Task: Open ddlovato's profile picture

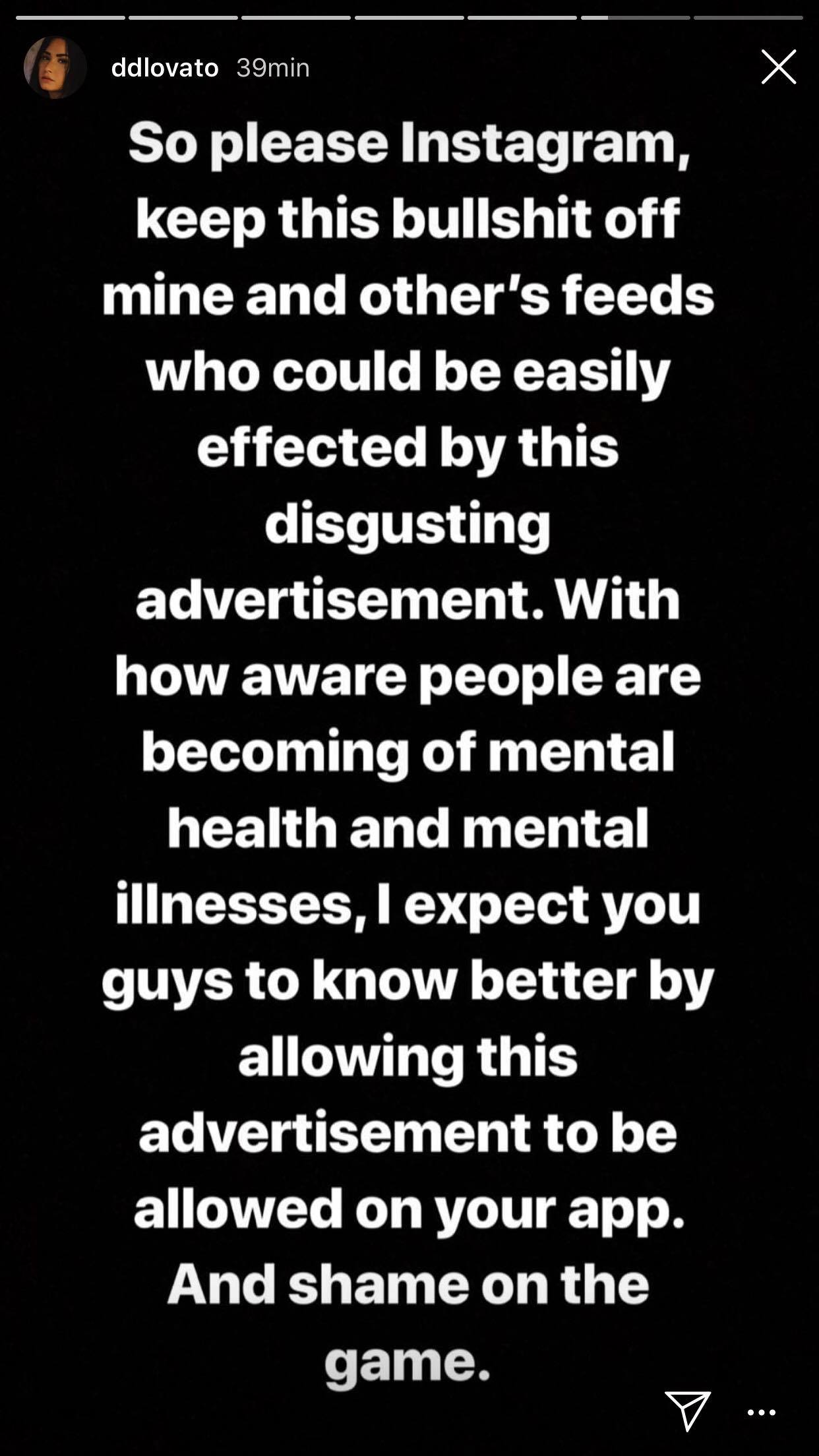Action: point(55,68)
